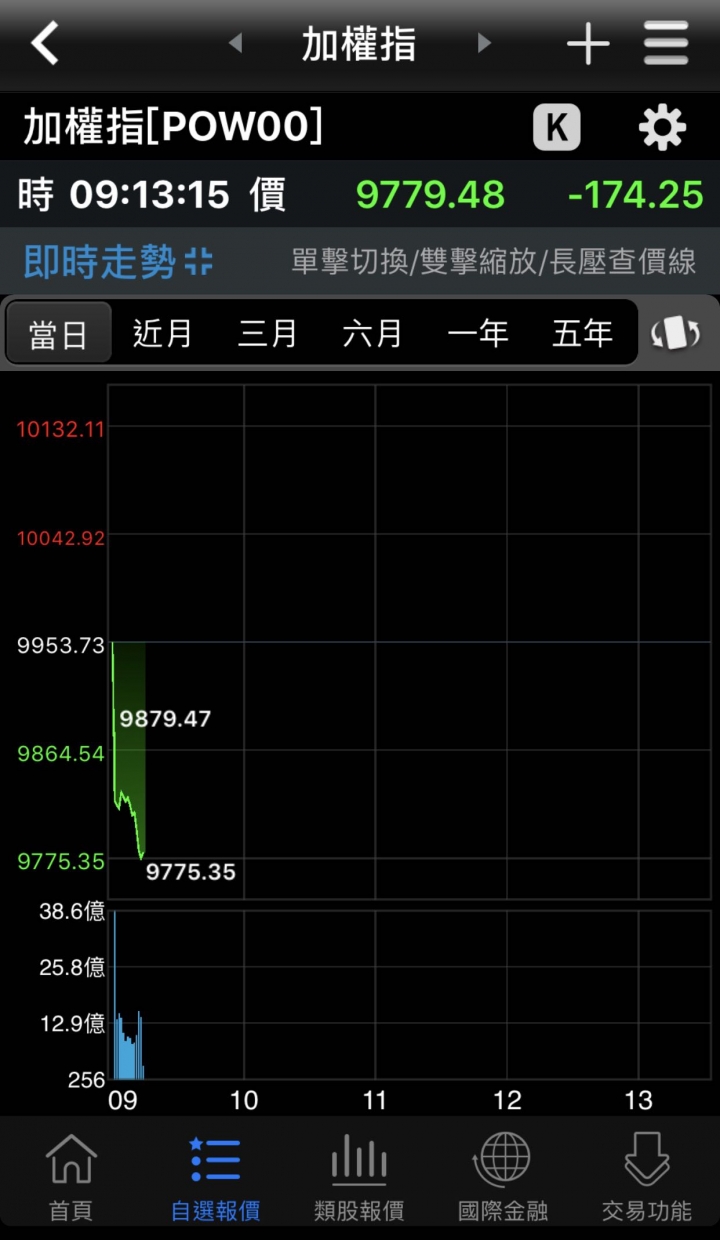Switch to the 五年 range
Viewport: 720px width, 1240px height.
[582, 334]
